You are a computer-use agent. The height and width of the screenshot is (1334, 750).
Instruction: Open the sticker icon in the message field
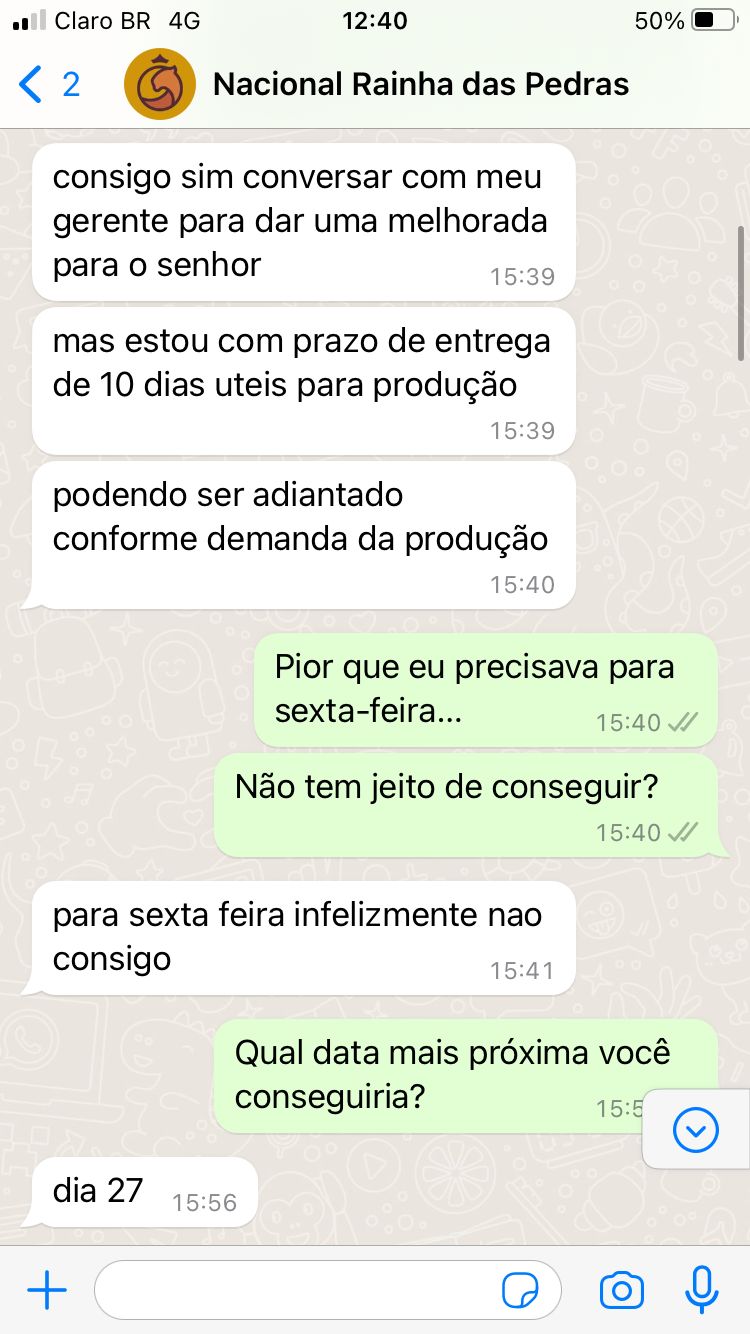click(x=521, y=1290)
